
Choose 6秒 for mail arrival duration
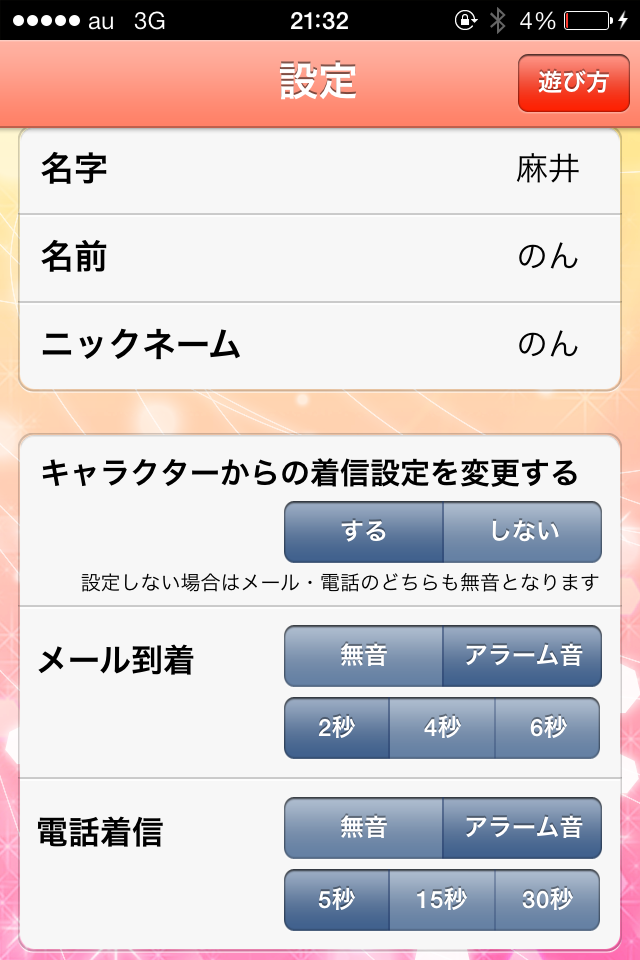pyautogui.click(x=547, y=728)
